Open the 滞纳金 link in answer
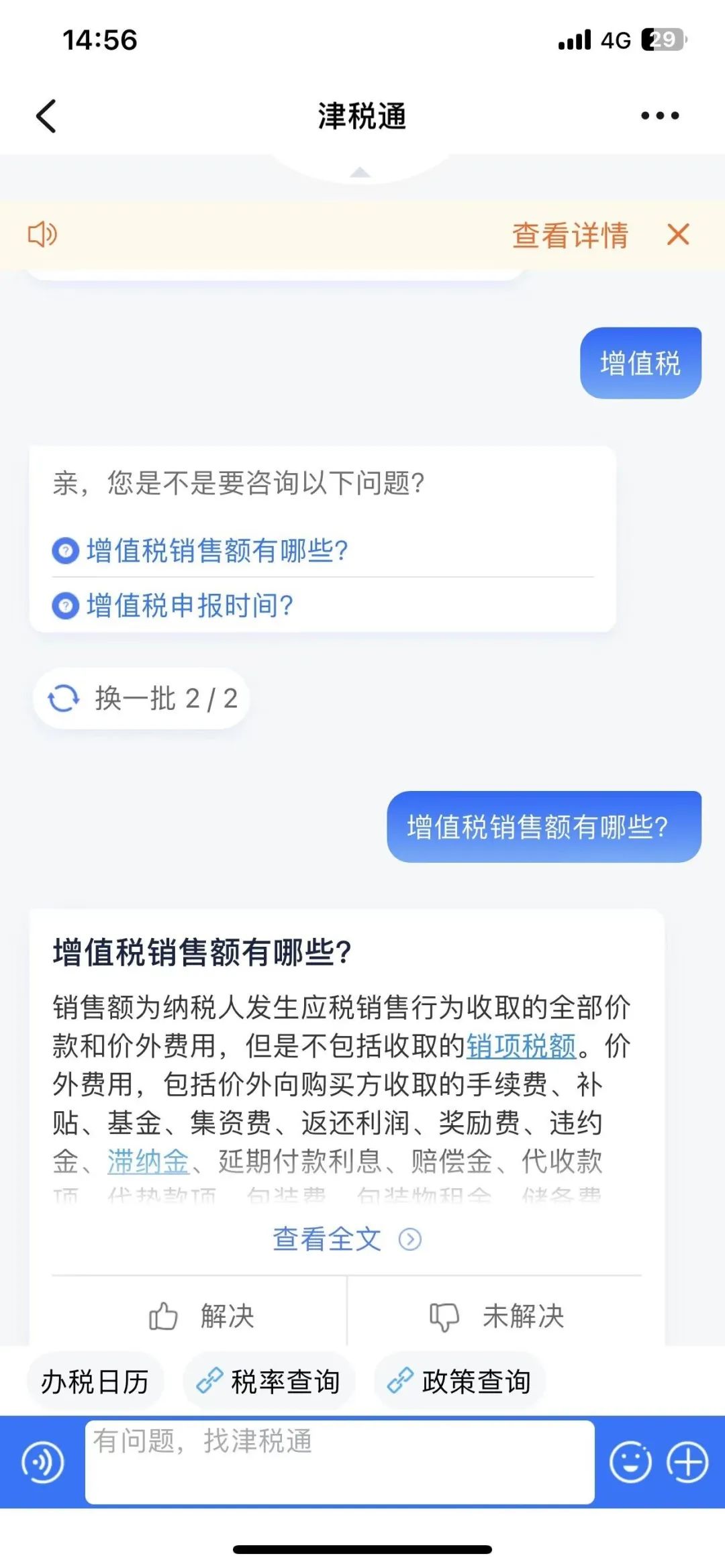The width and height of the screenshot is (725, 1568). coord(148,1161)
